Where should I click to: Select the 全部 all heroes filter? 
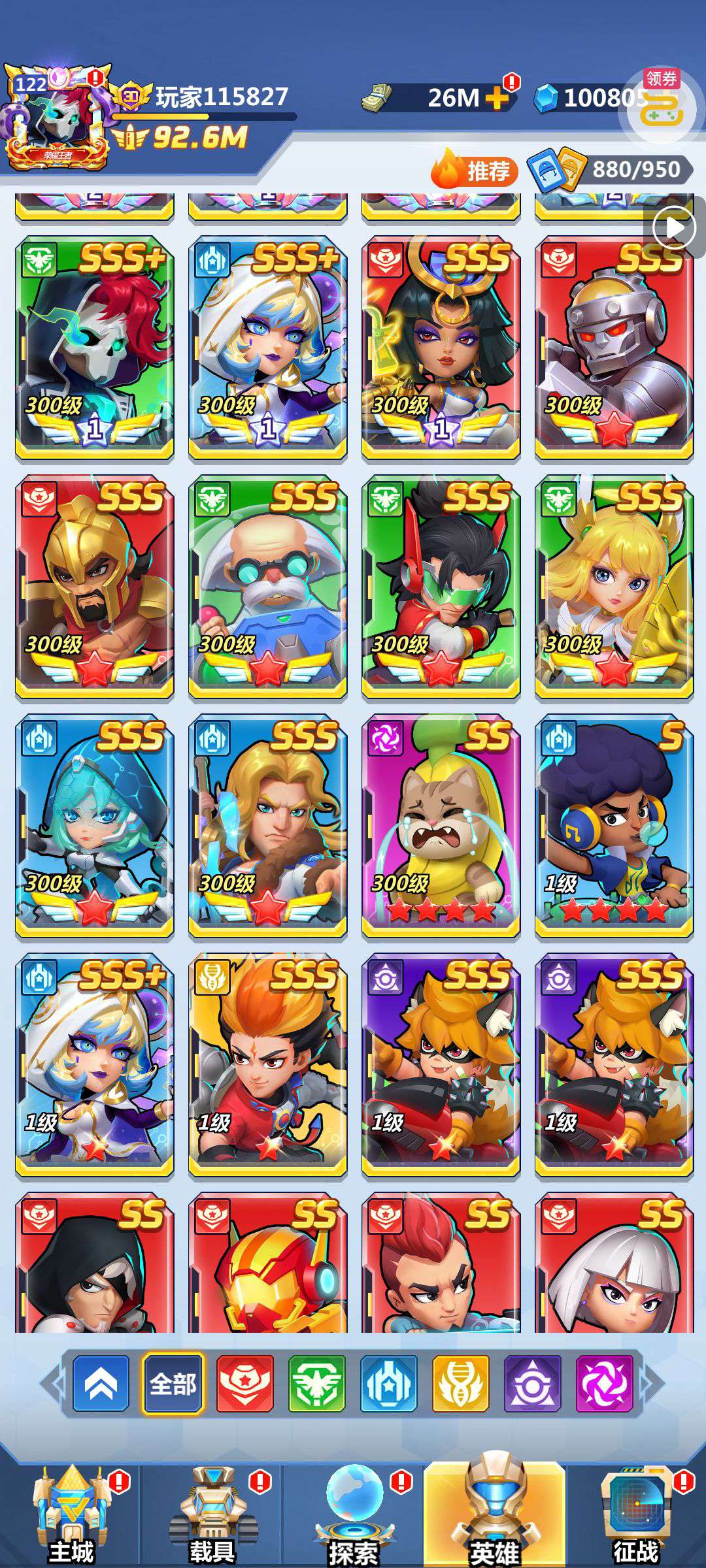tap(173, 1384)
